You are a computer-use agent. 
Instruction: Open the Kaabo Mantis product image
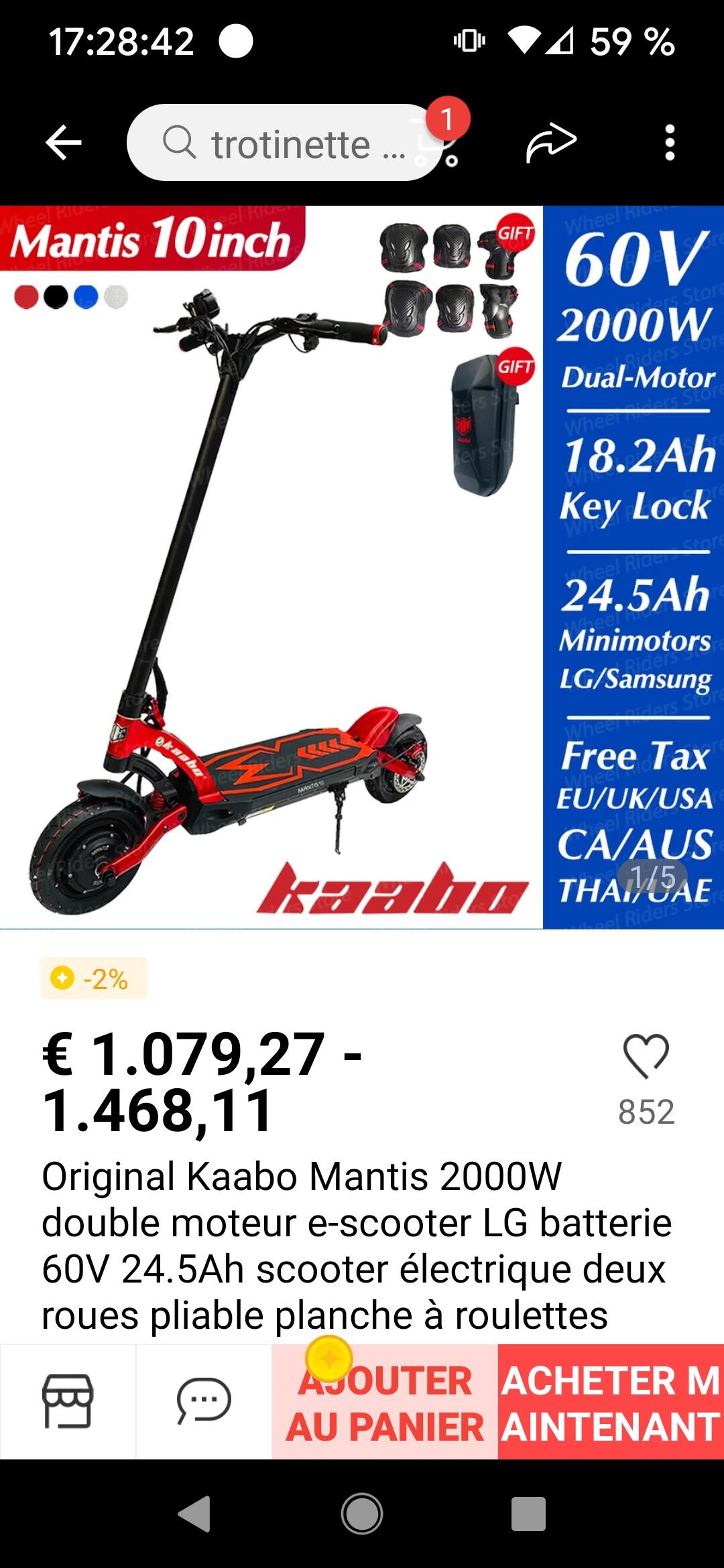pyautogui.click(x=362, y=567)
